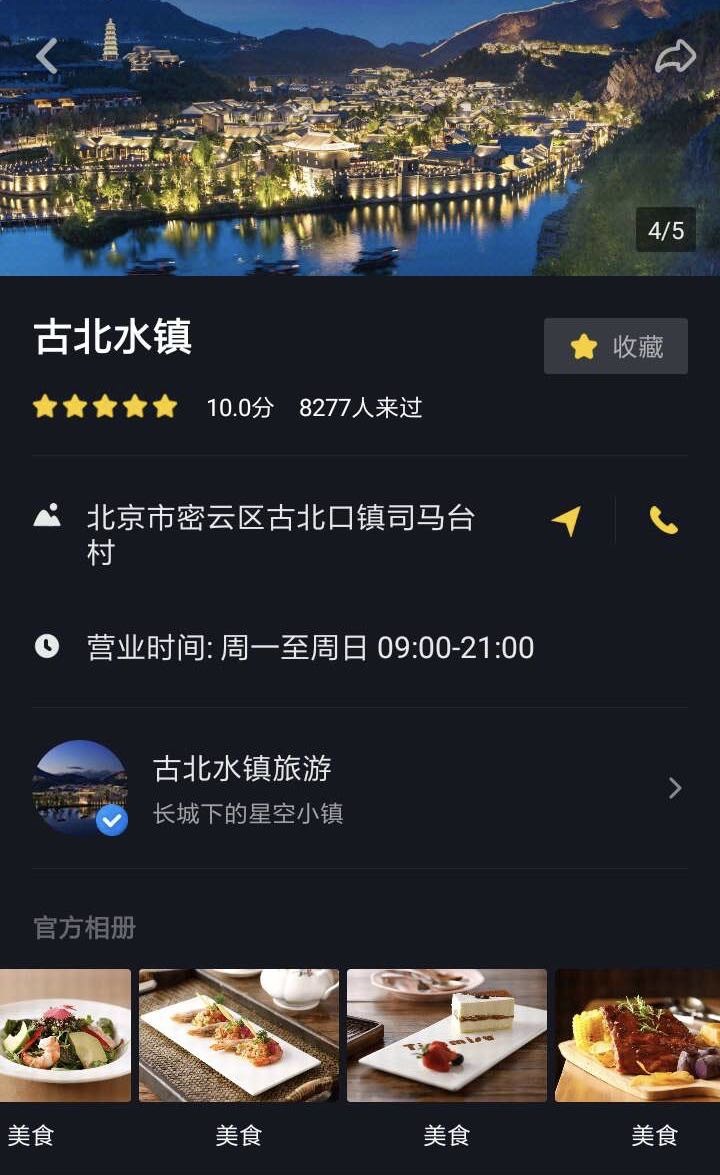Tap 收藏 to favorite this place
The image size is (720, 1175).
pos(615,346)
